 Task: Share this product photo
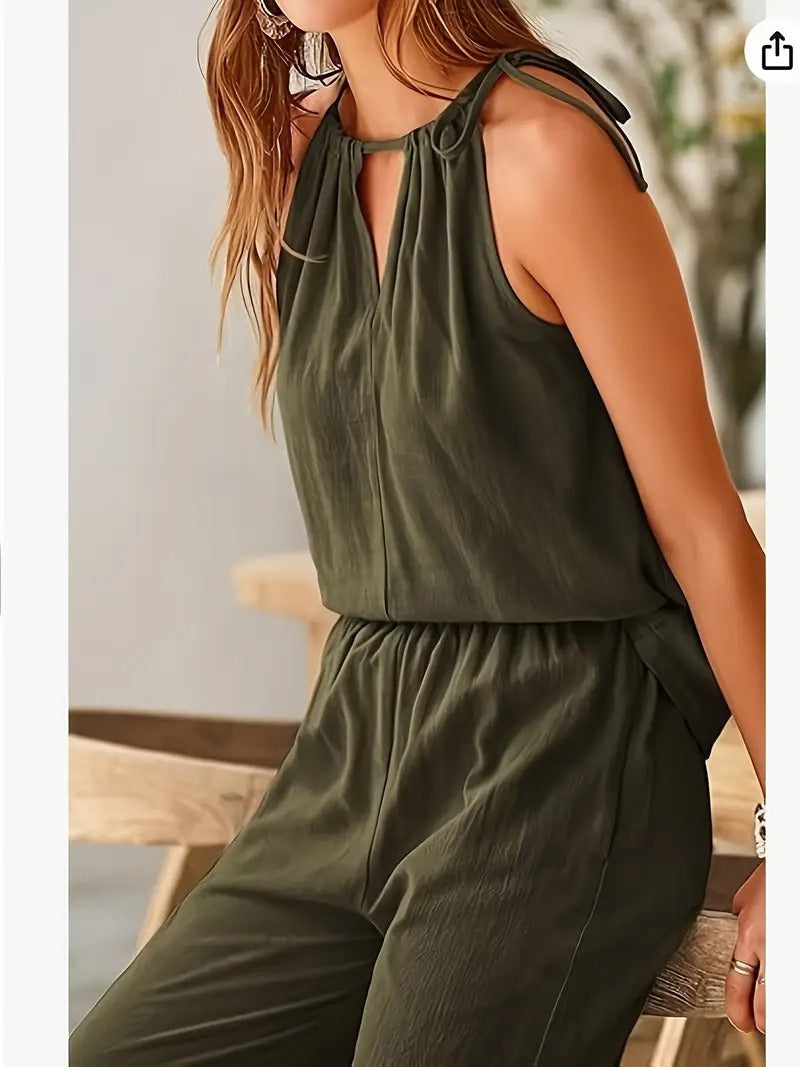tap(776, 51)
